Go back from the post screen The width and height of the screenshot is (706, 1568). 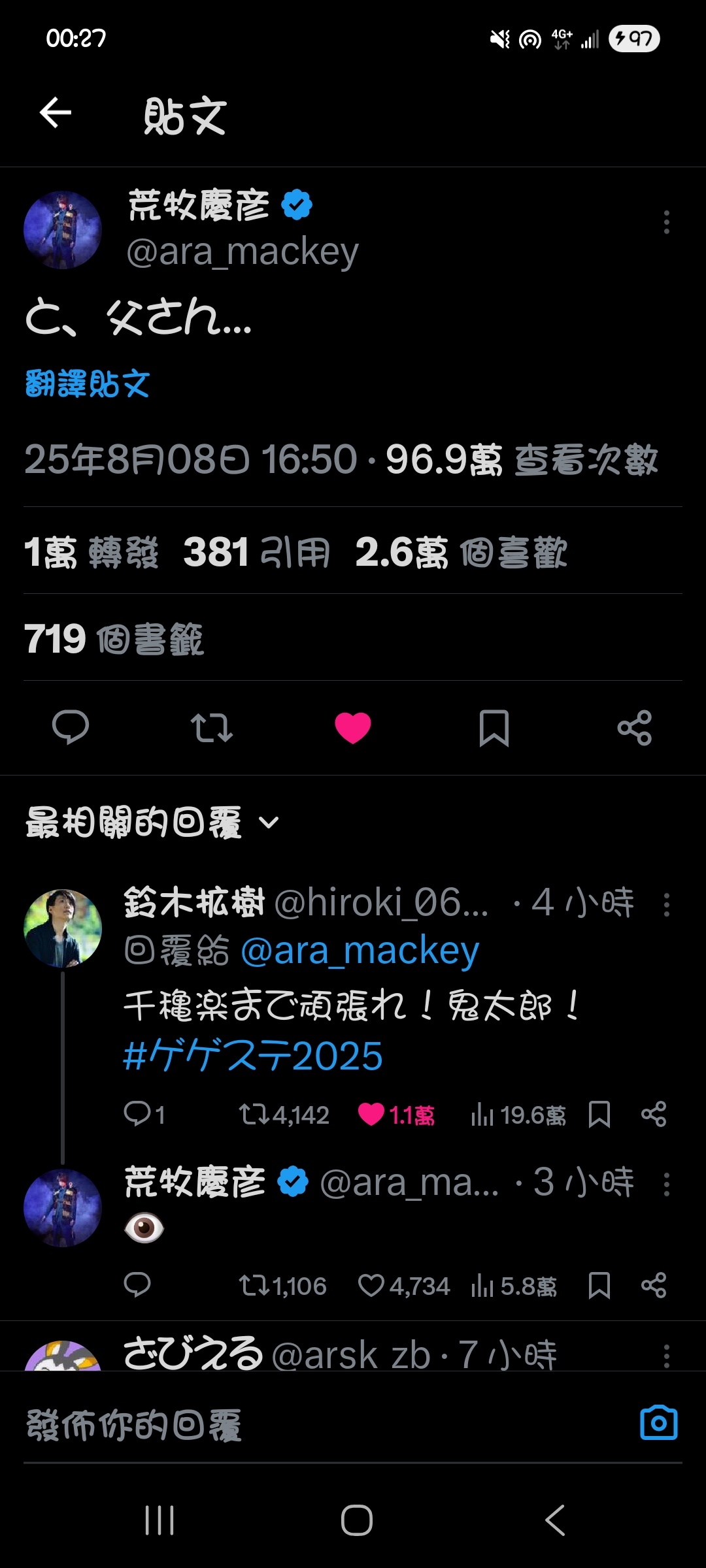(56, 113)
